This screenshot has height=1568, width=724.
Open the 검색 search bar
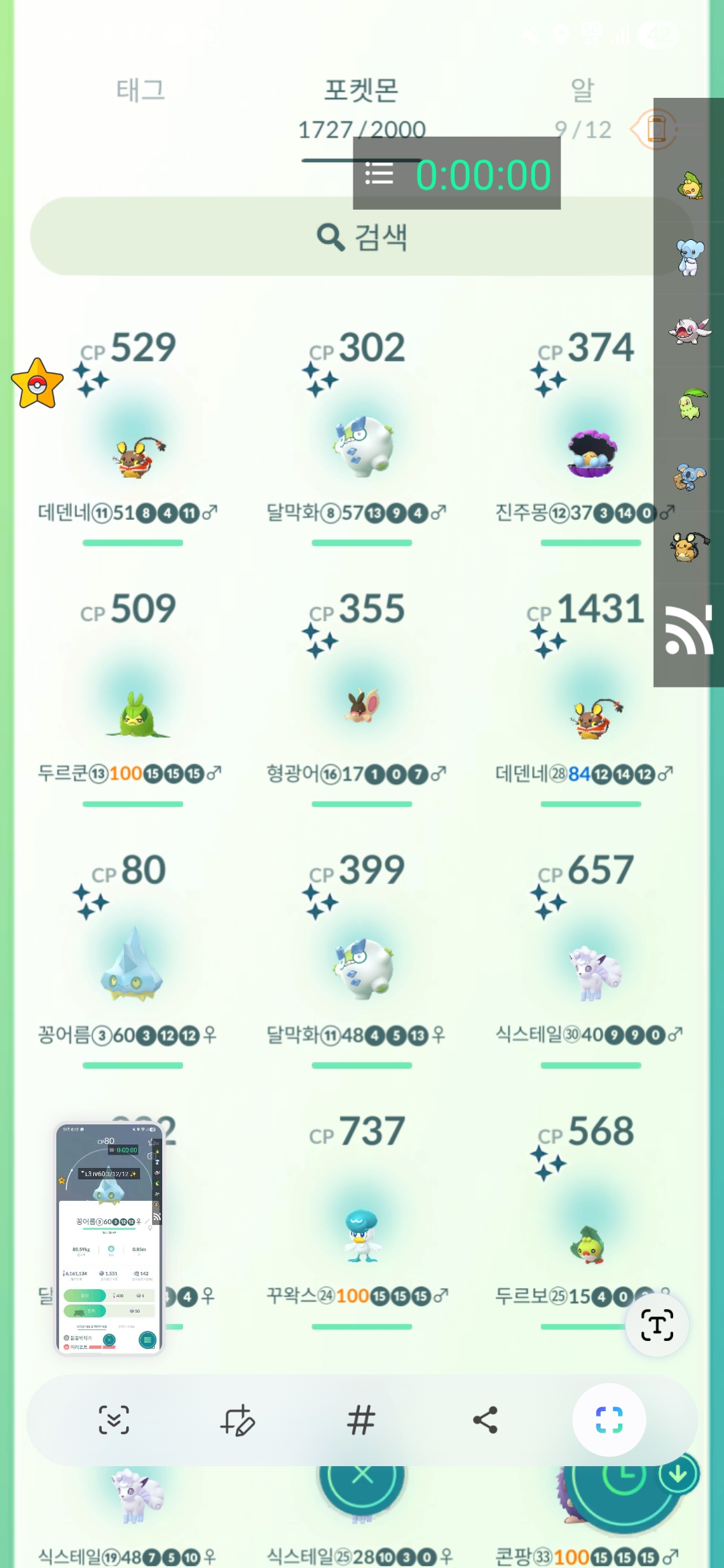tap(361, 237)
